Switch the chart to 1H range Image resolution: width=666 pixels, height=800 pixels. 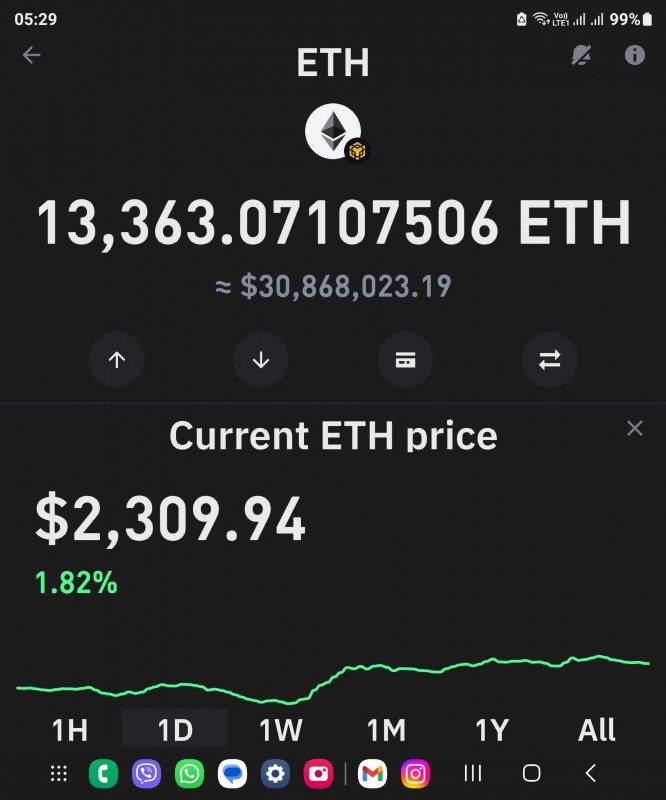(x=69, y=730)
